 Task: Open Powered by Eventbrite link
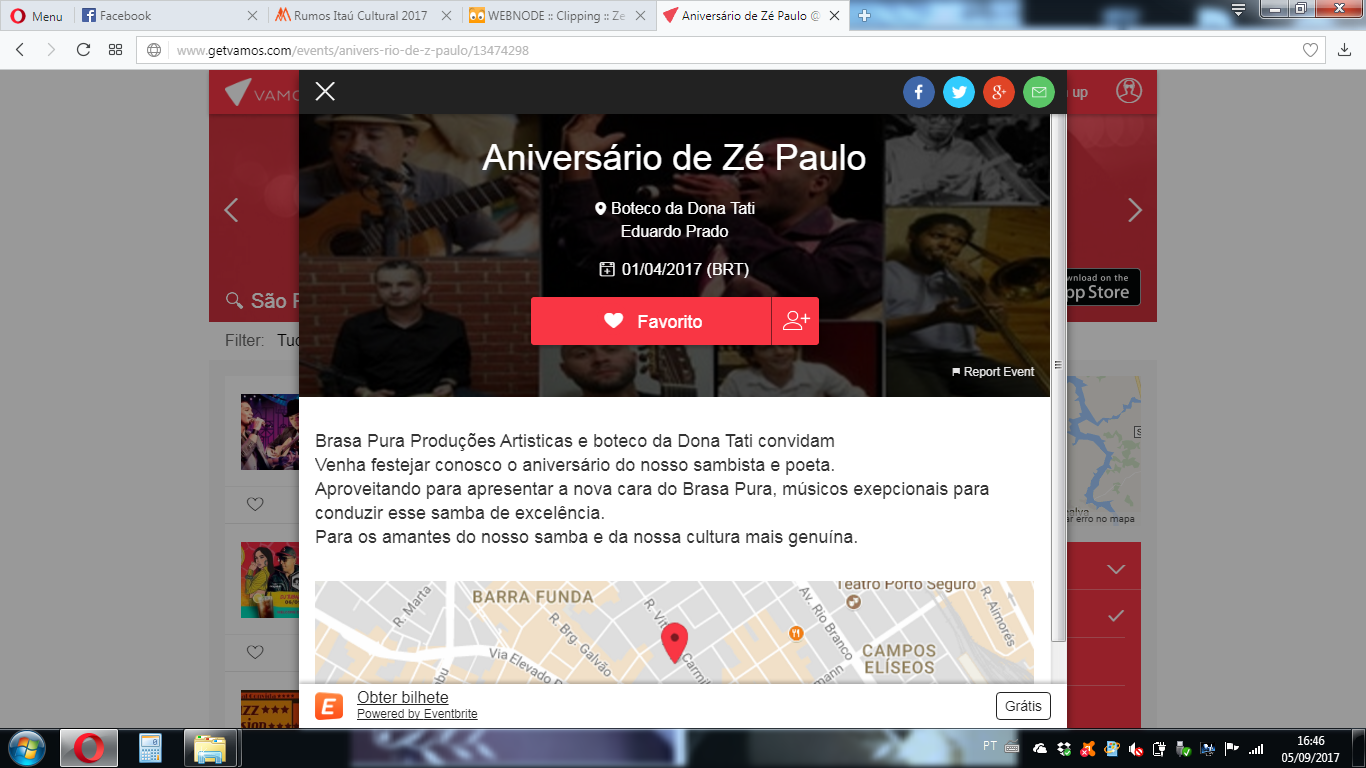coord(417,714)
